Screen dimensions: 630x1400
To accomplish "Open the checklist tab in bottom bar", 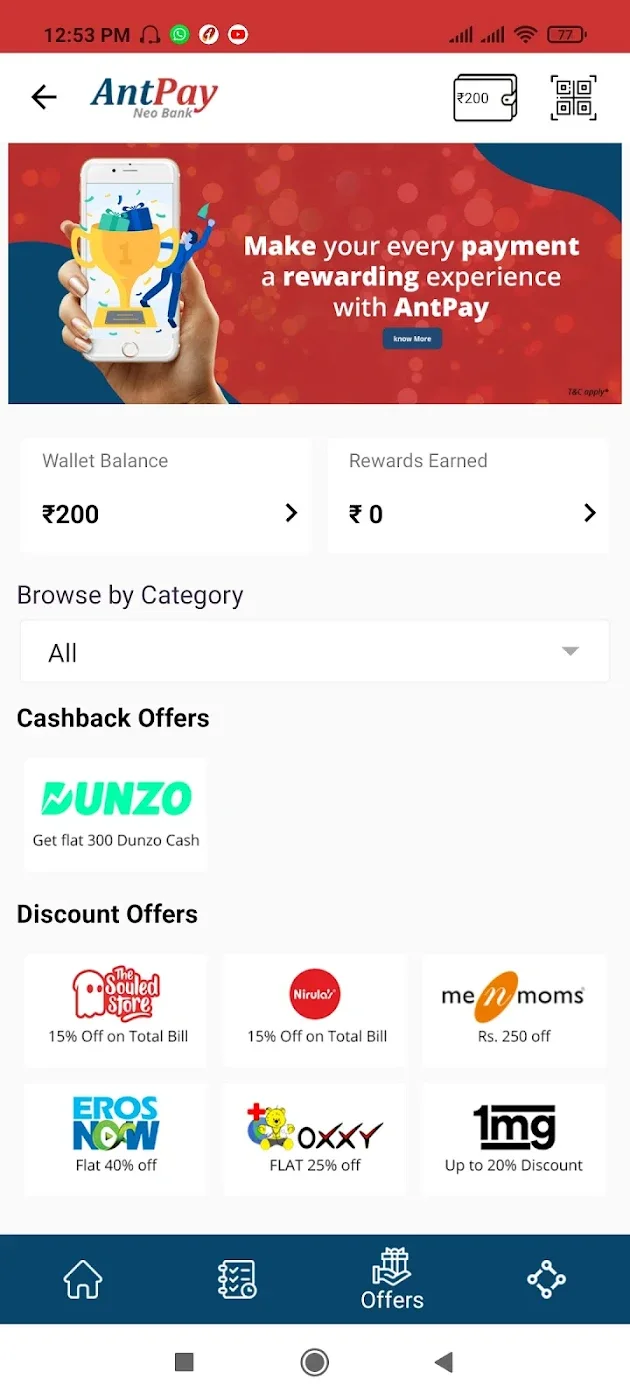I will (237, 1279).
